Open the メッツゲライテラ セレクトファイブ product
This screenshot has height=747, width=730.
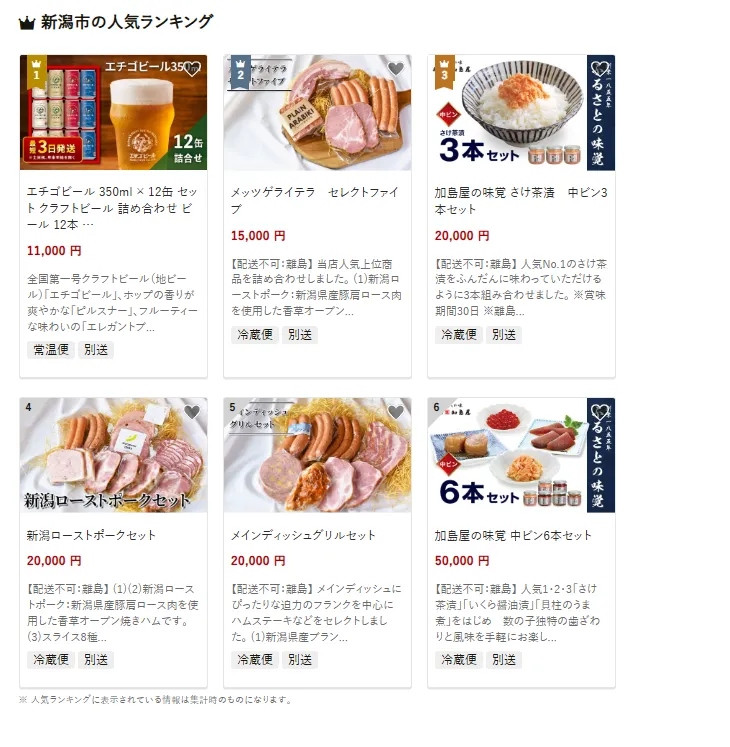pos(317,200)
